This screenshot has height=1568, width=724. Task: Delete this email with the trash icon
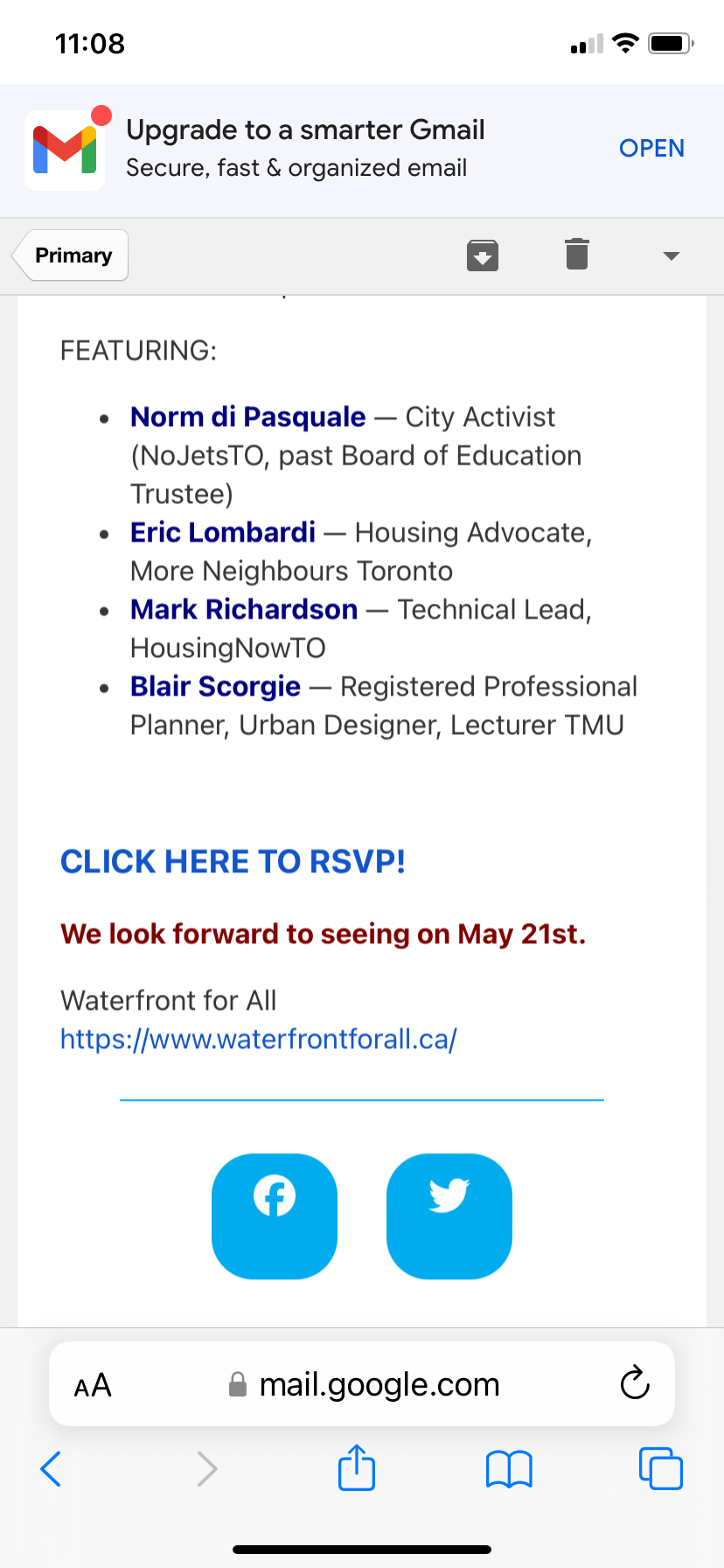[576, 255]
